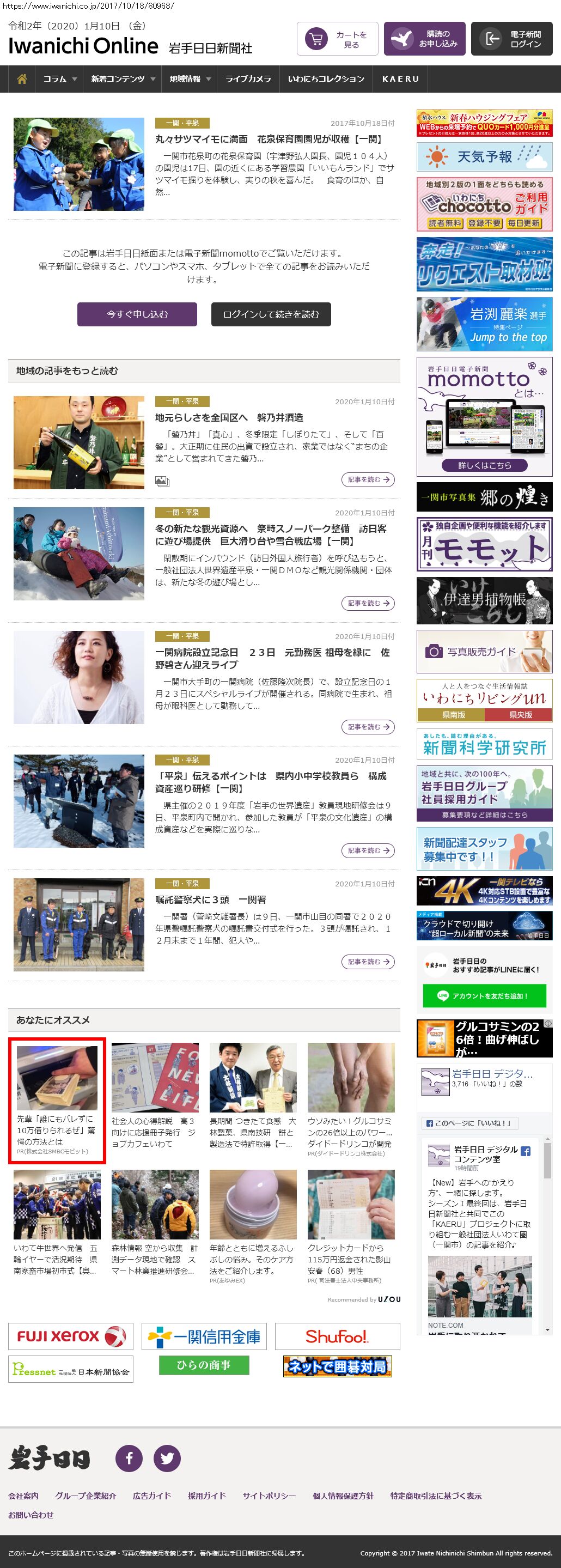Image resolution: width=561 pixels, height=1568 pixels.
Task: Open the 嘱託警察犬に３頭 article photo
Action: [79, 924]
